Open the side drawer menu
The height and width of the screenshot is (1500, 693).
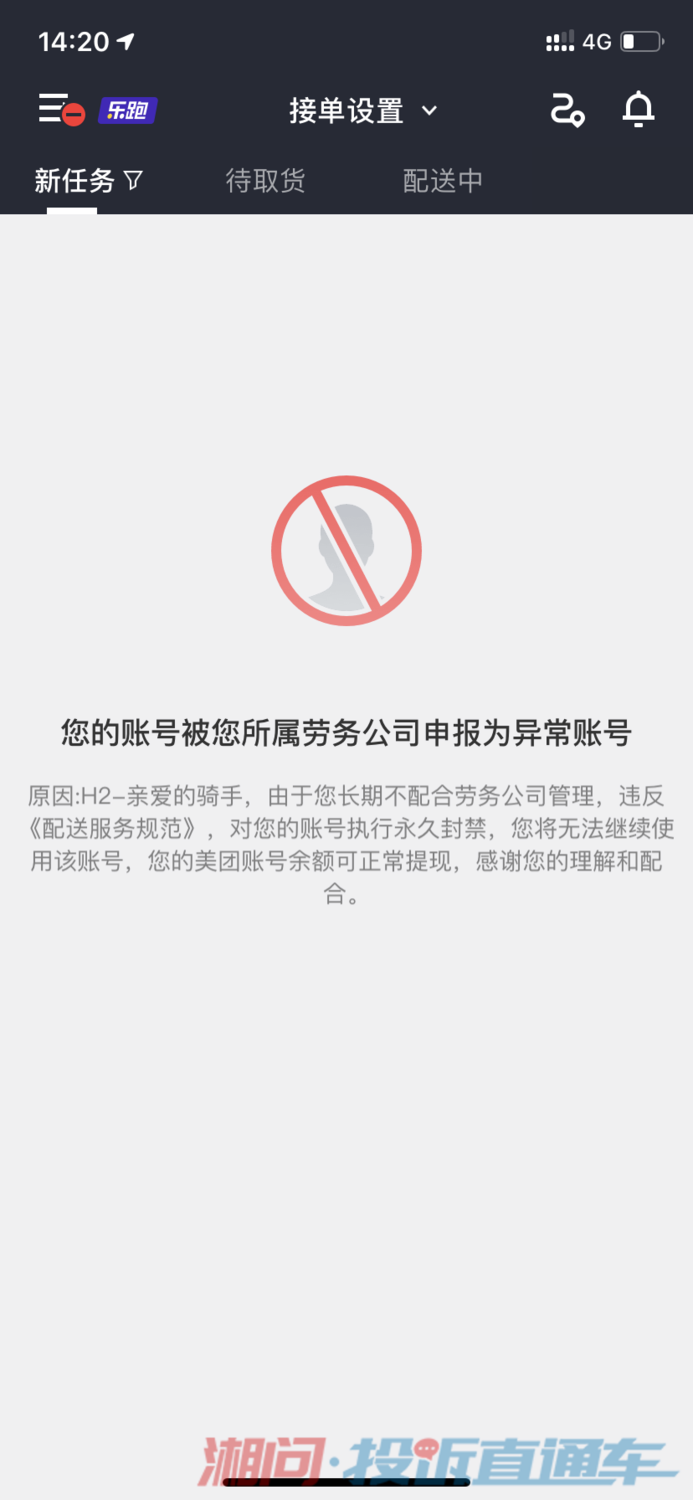pos(59,109)
